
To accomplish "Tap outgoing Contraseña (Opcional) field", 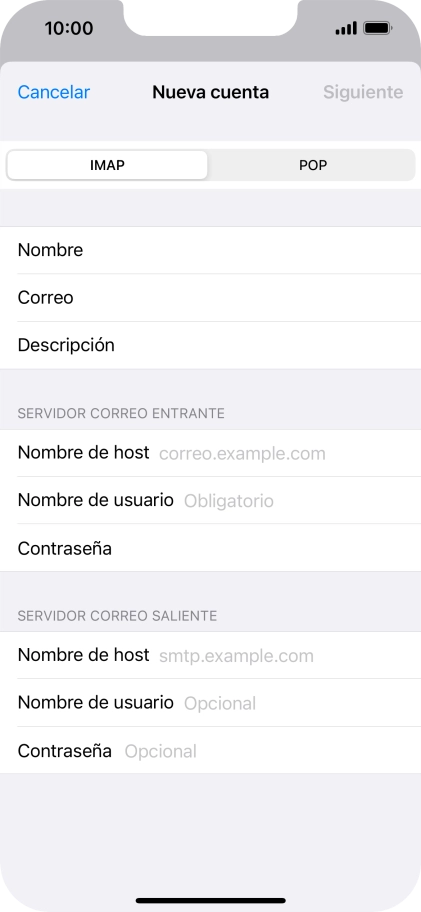I will [x=210, y=750].
